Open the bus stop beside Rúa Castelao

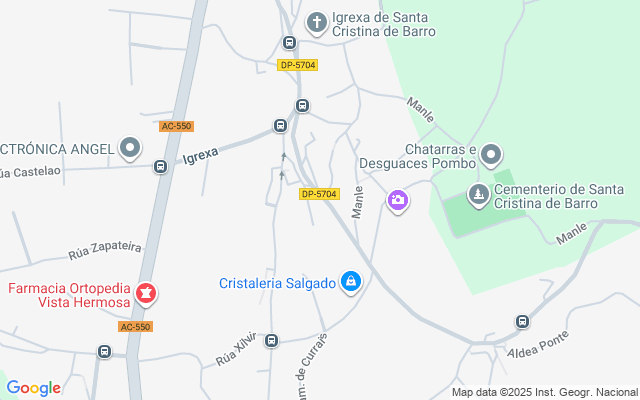pos(160,166)
